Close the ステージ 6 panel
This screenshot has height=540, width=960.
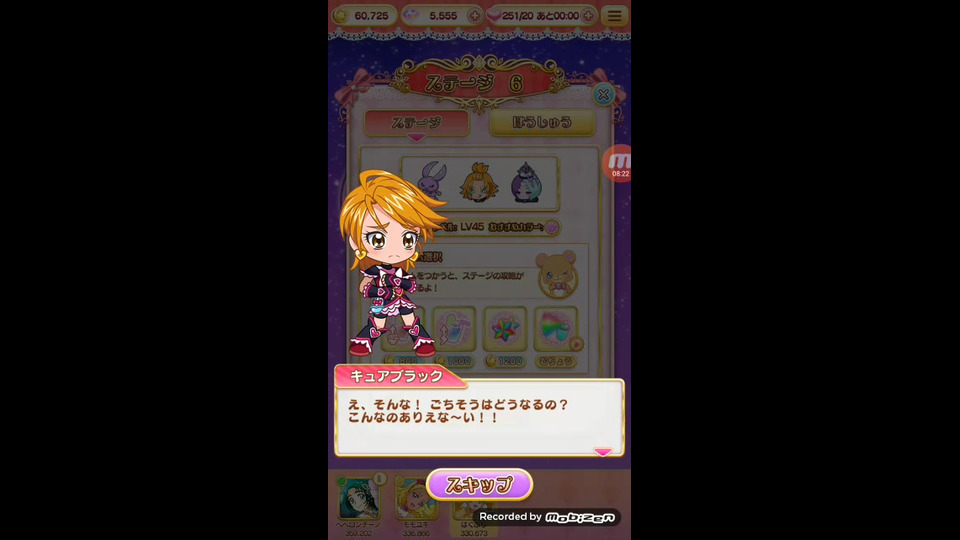(603, 95)
